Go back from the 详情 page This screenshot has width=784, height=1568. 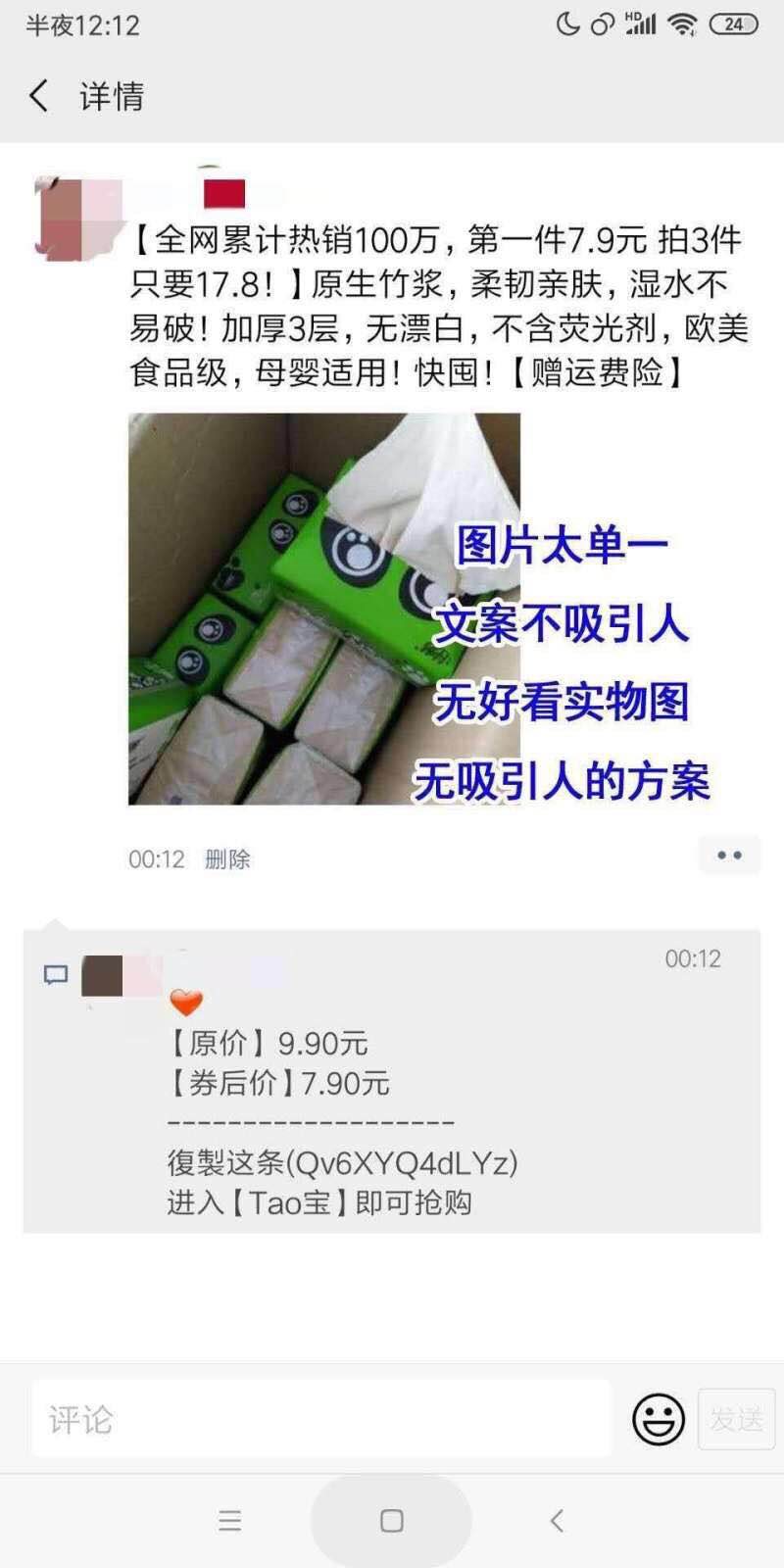click(39, 96)
